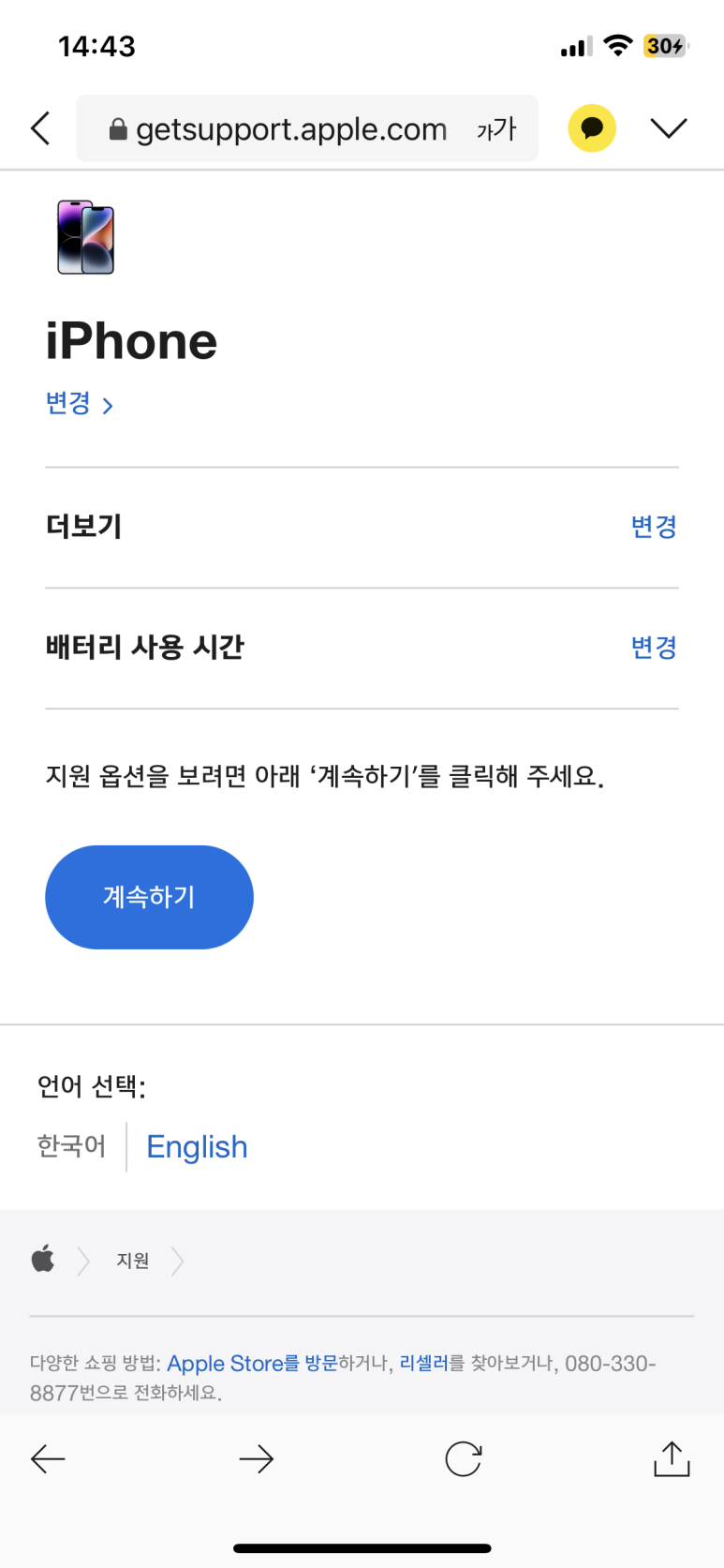Viewport: 724px width, 1568px height.
Task: Open the Apple logo breadcrumb
Action: tap(43, 1259)
